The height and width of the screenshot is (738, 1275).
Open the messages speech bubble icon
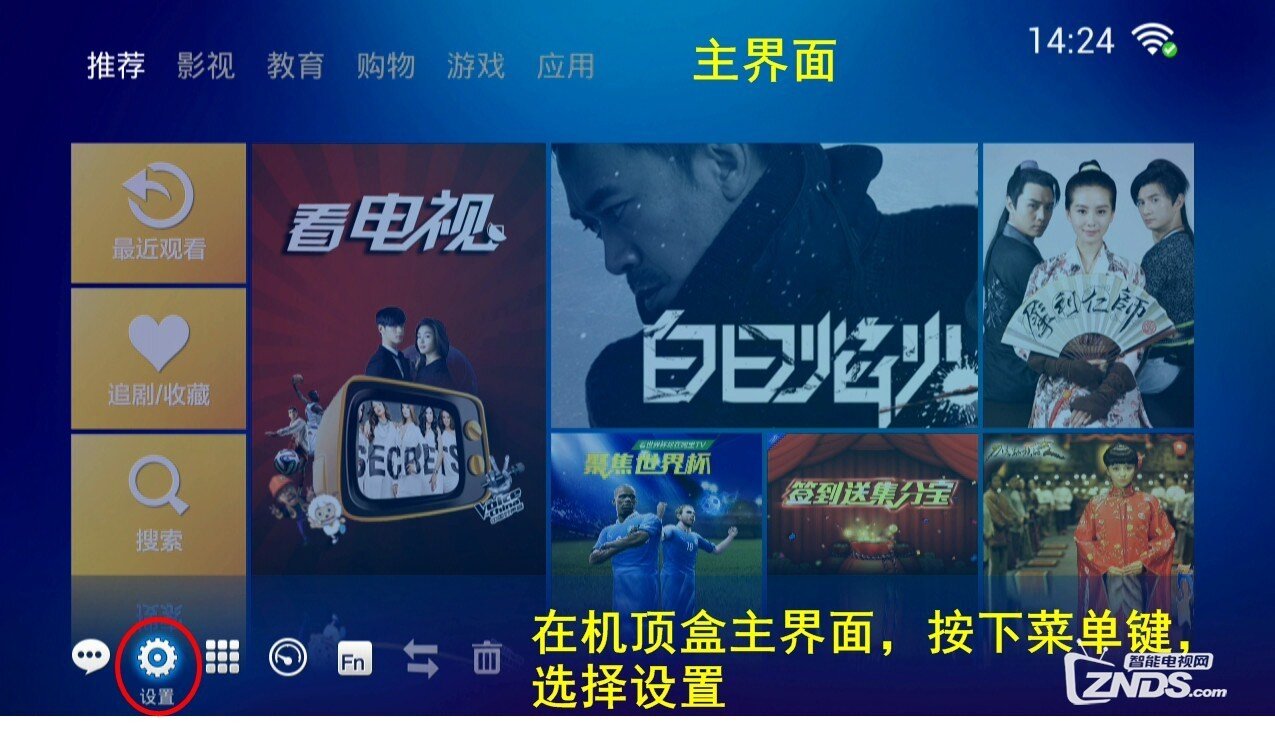(91, 657)
